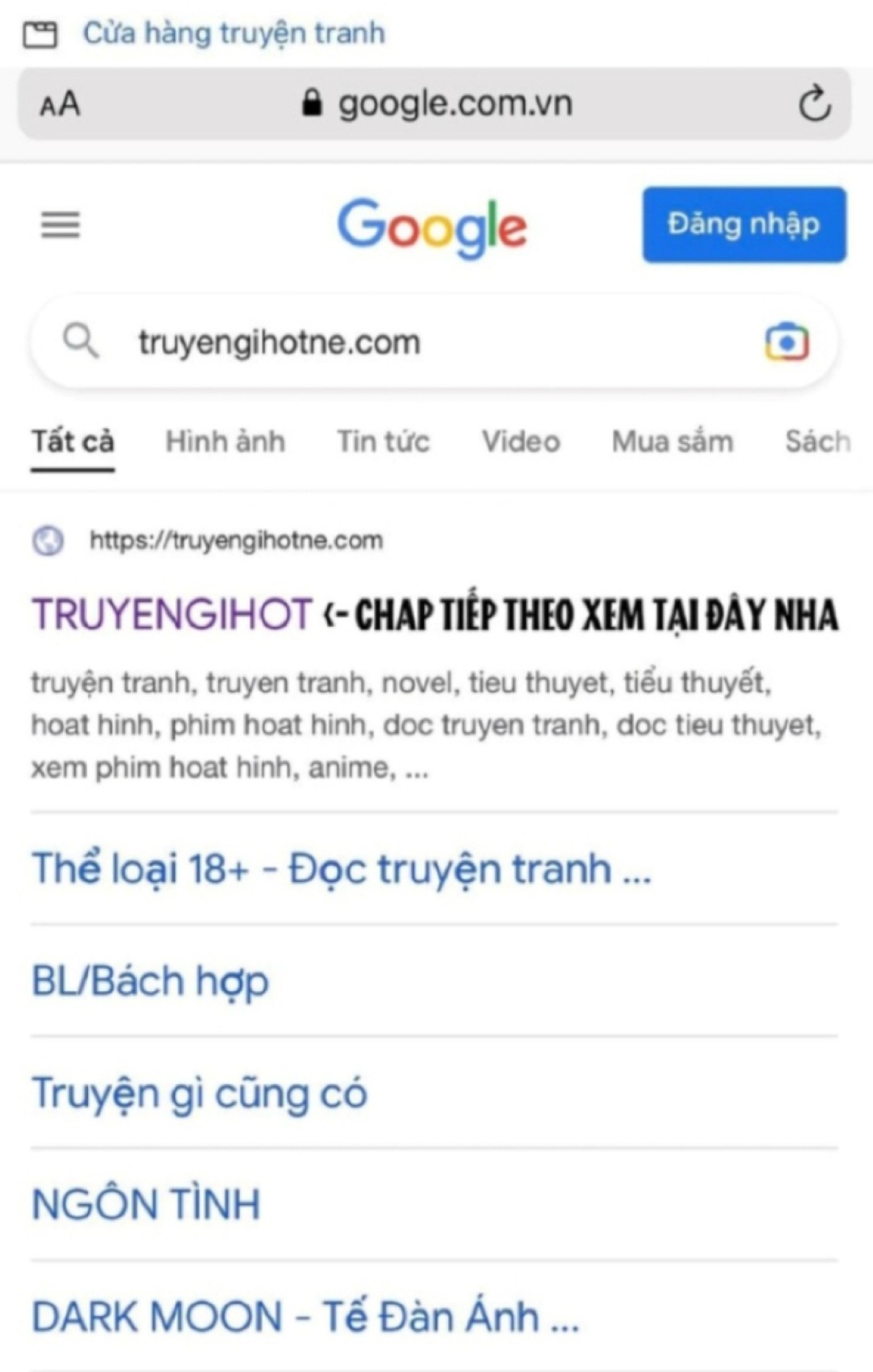Open the Truyện gì cũng có link
Image resolution: width=873 pixels, height=1372 pixels.
(199, 1093)
